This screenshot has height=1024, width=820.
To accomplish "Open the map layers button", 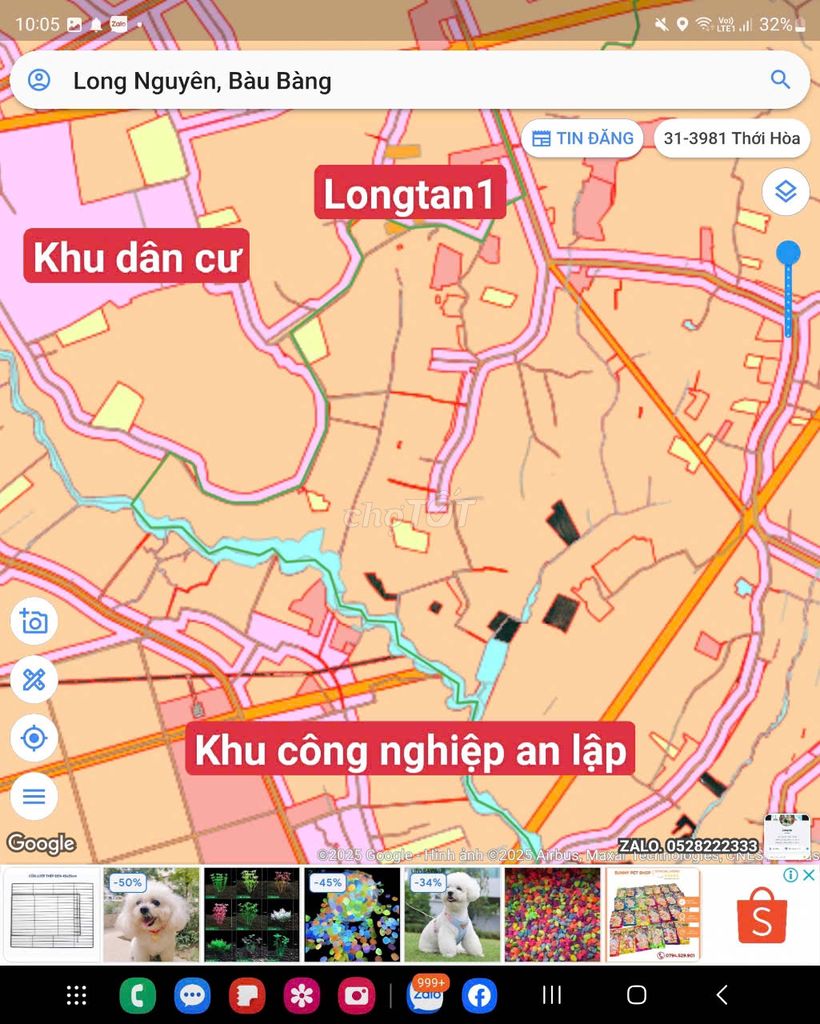I will pyautogui.click(x=786, y=191).
